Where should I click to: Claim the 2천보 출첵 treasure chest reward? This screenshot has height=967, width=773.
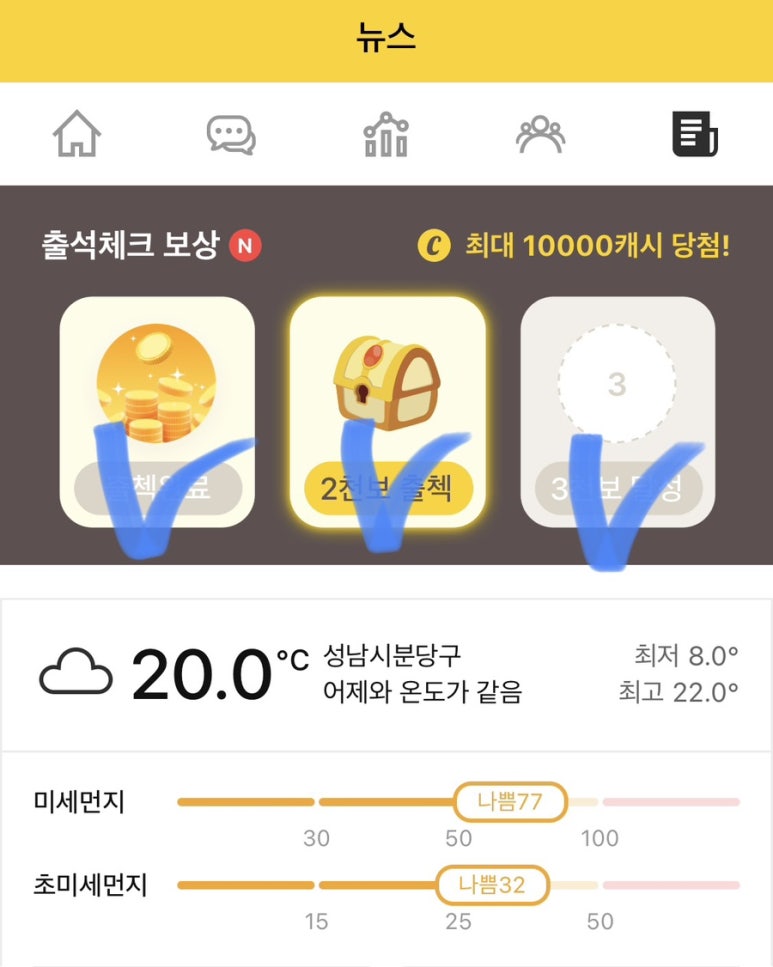pyautogui.click(x=387, y=487)
